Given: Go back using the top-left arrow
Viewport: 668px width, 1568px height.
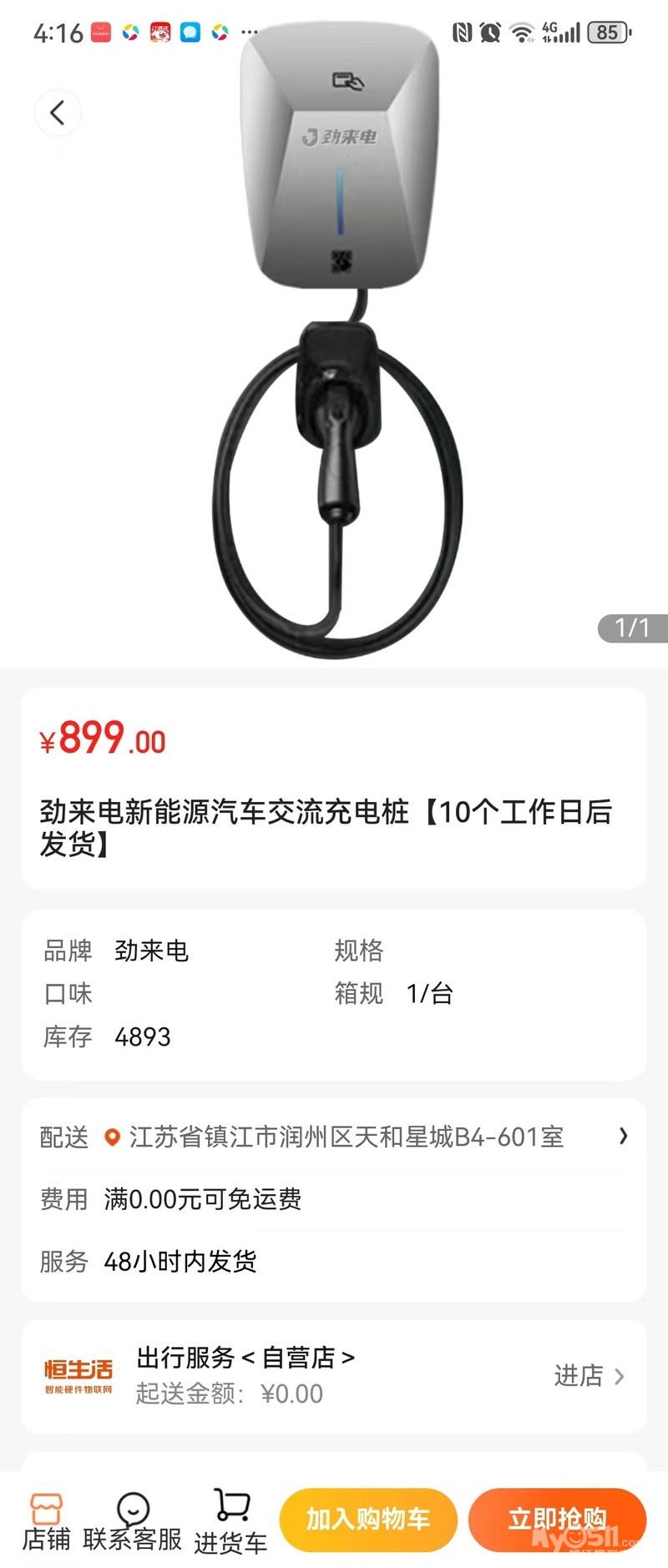Looking at the screenshot, I should click(x=58, y=113).
